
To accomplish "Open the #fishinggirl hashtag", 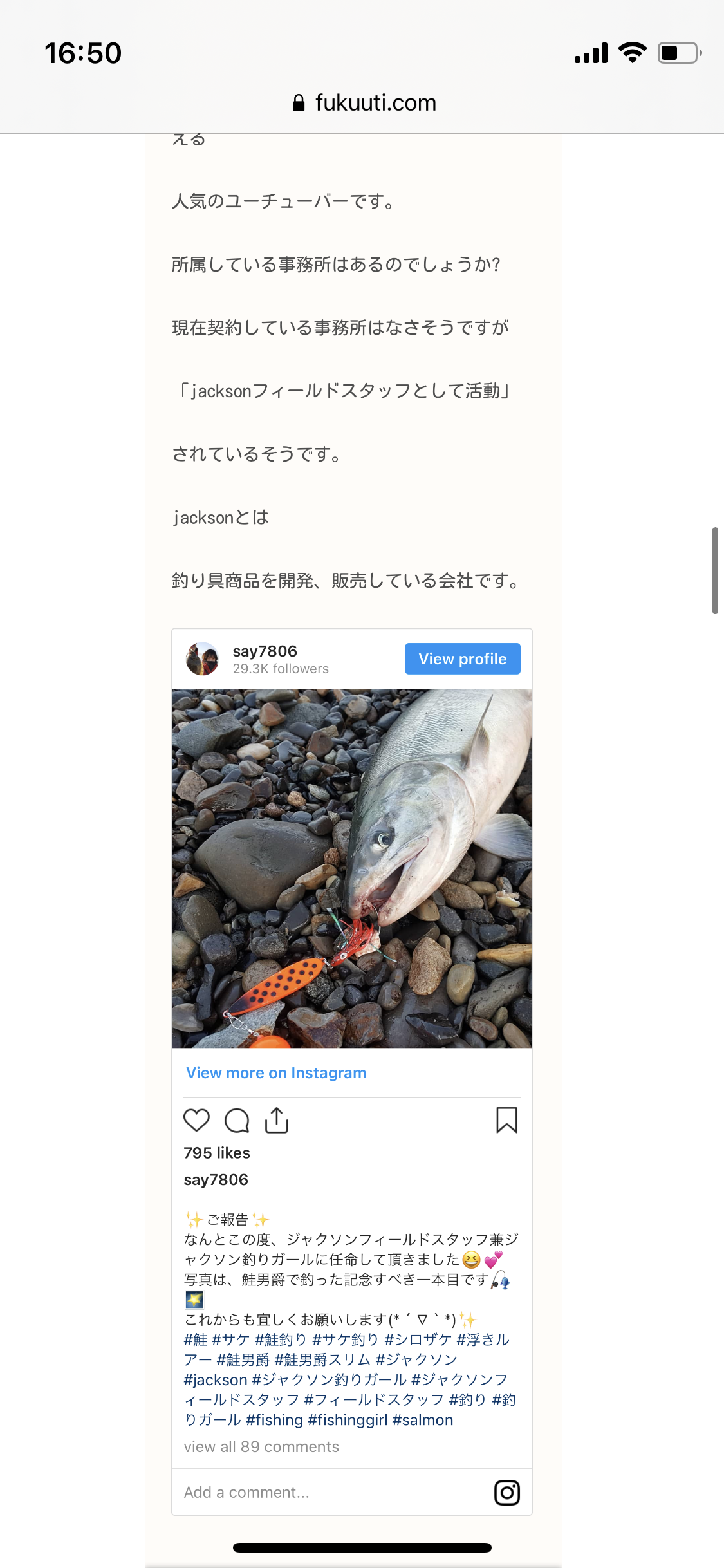I will click(348, 1419).
